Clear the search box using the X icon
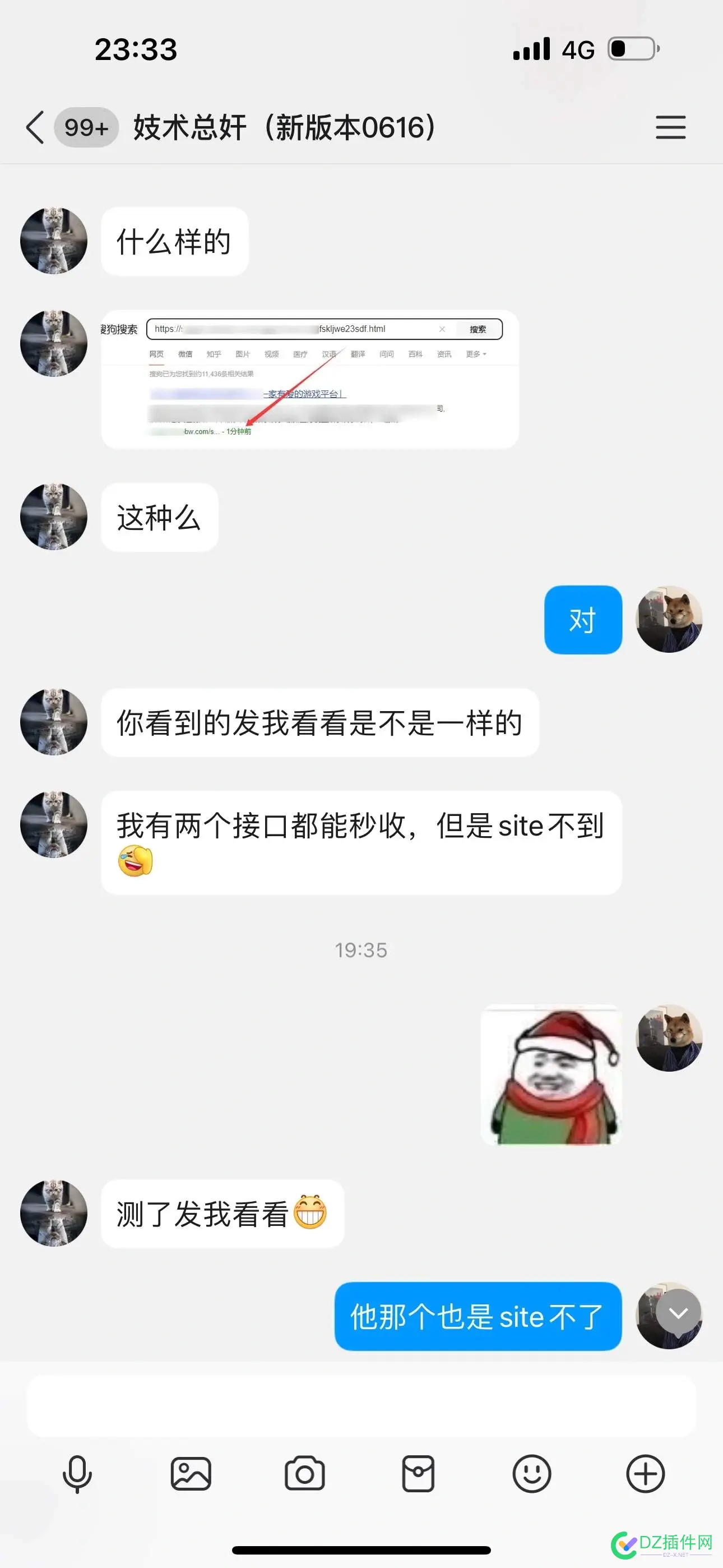 click(443, 329)
